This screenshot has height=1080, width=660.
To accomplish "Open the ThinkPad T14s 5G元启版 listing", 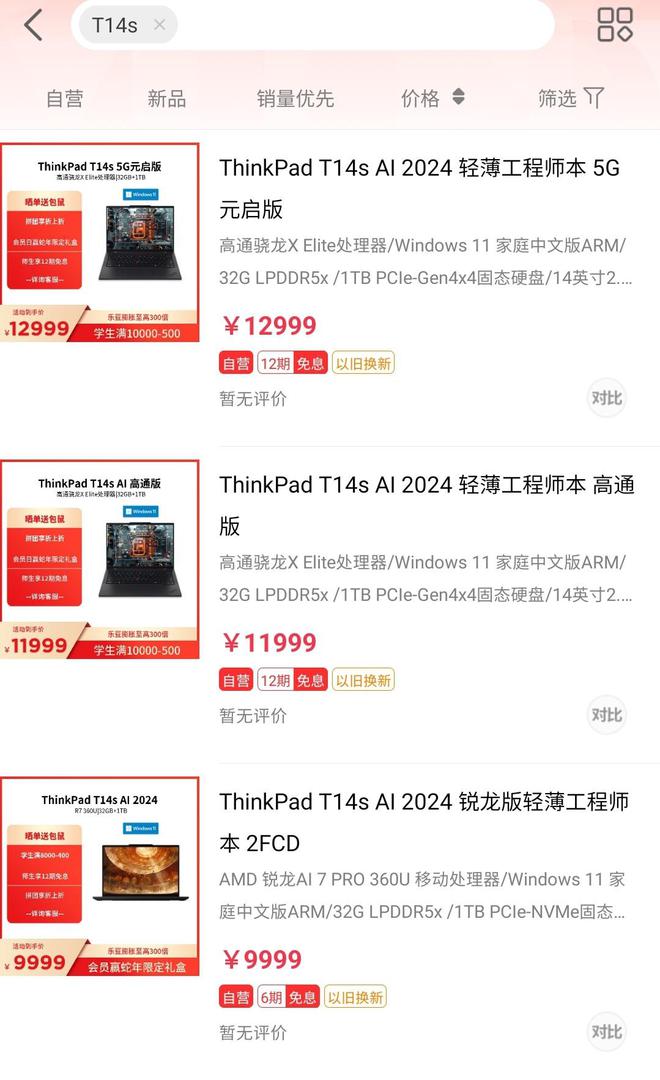I will [420, 188].
